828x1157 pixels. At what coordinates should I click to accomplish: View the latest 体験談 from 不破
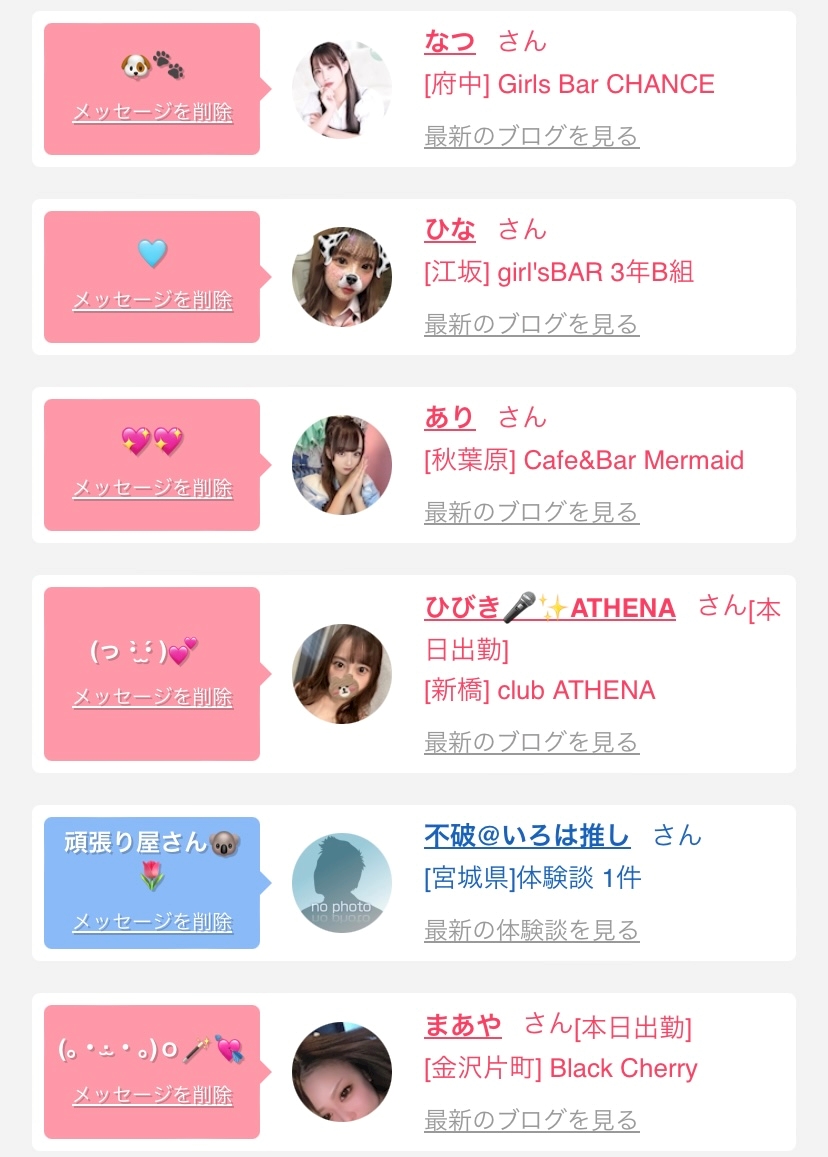(531, 931)
